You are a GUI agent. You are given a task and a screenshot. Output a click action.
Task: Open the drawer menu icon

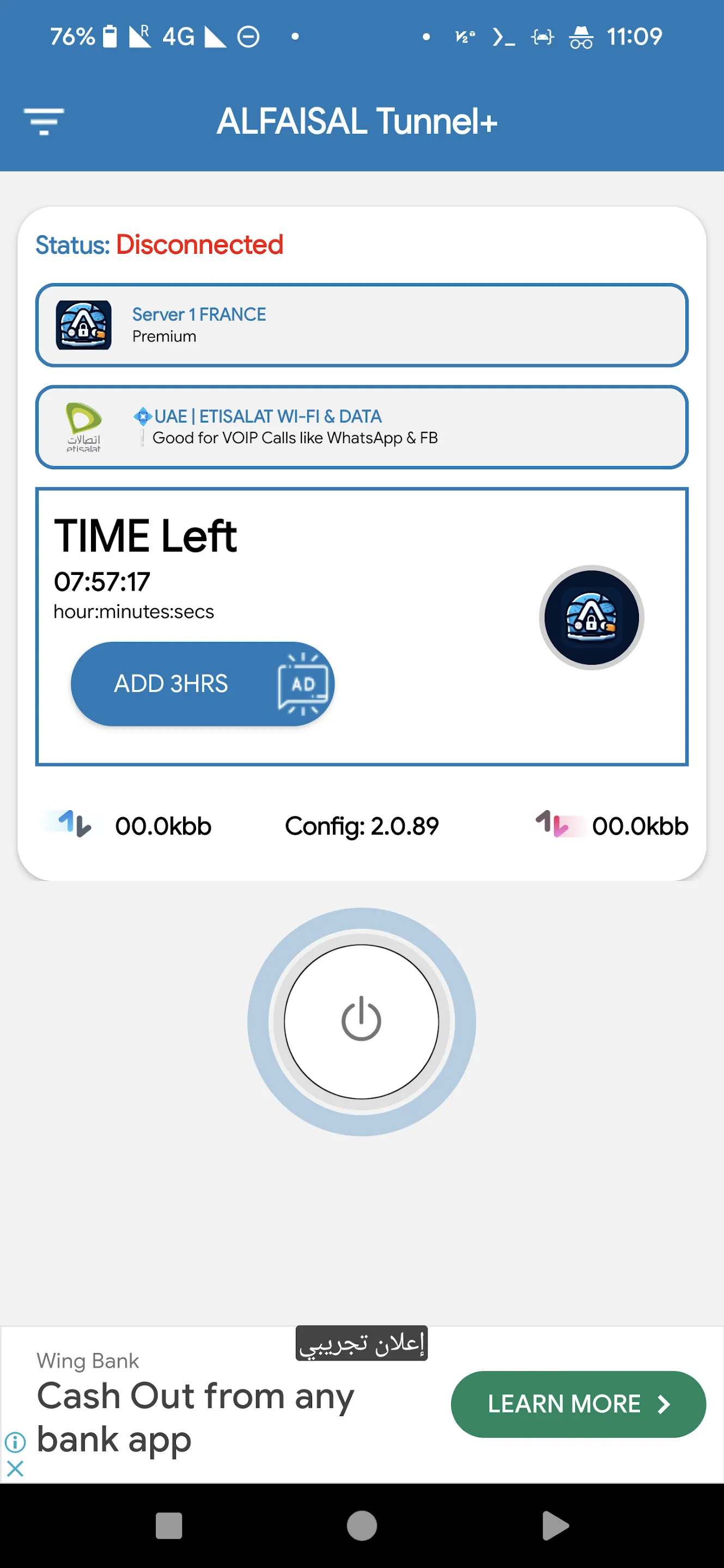pos(43,121)
